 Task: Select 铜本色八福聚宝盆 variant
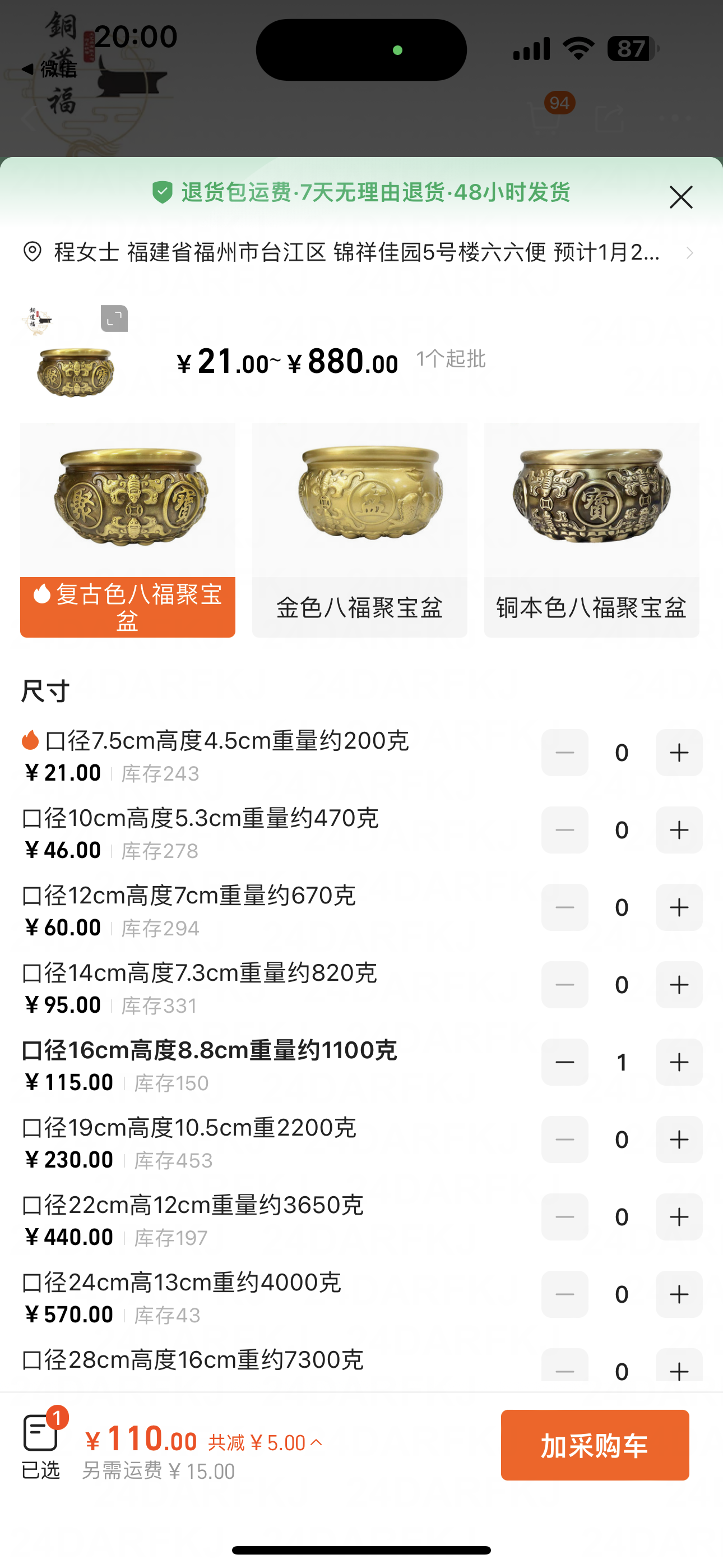[591, 529]
